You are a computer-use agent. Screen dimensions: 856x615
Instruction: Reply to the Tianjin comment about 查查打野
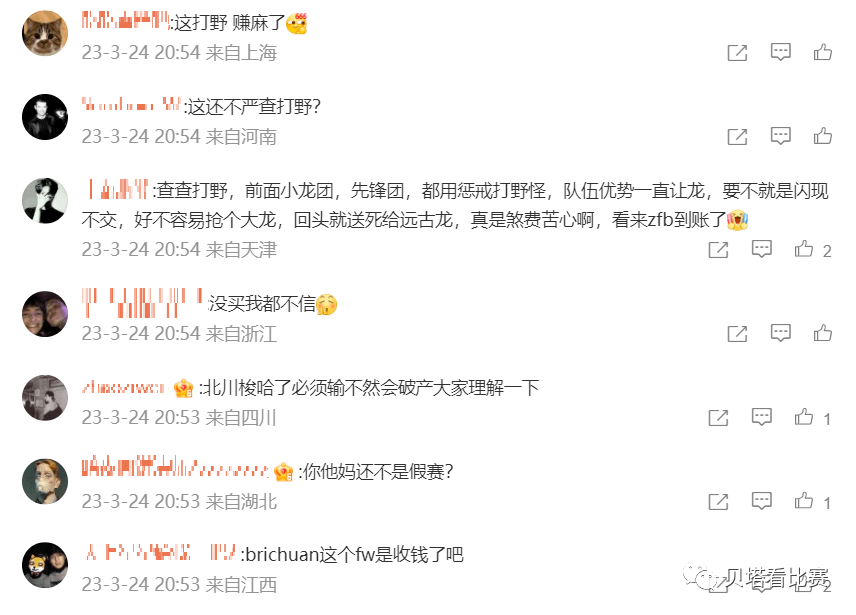(x=762, y=249)
